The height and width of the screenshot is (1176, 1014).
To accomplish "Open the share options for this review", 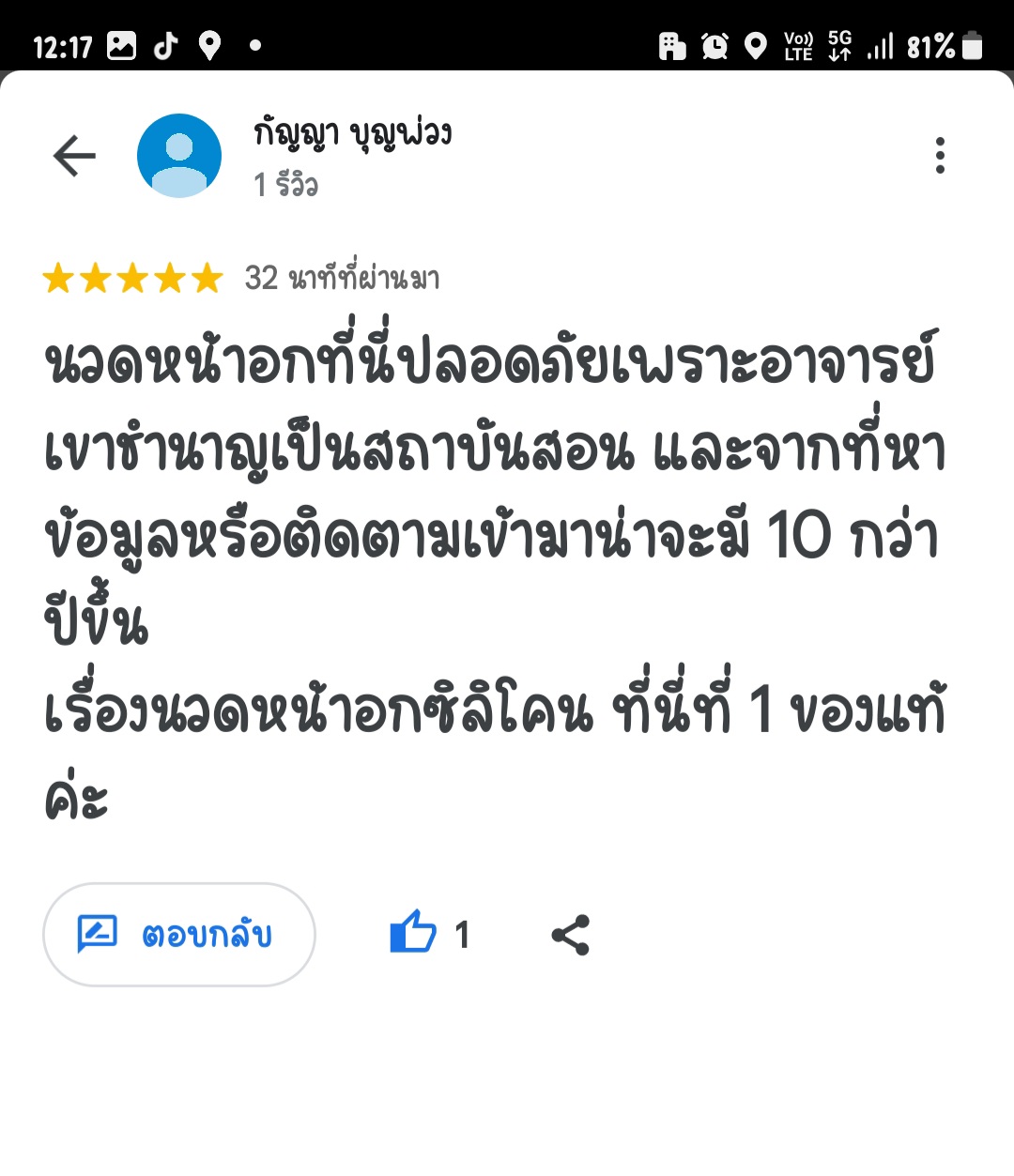I will point(571,934).
